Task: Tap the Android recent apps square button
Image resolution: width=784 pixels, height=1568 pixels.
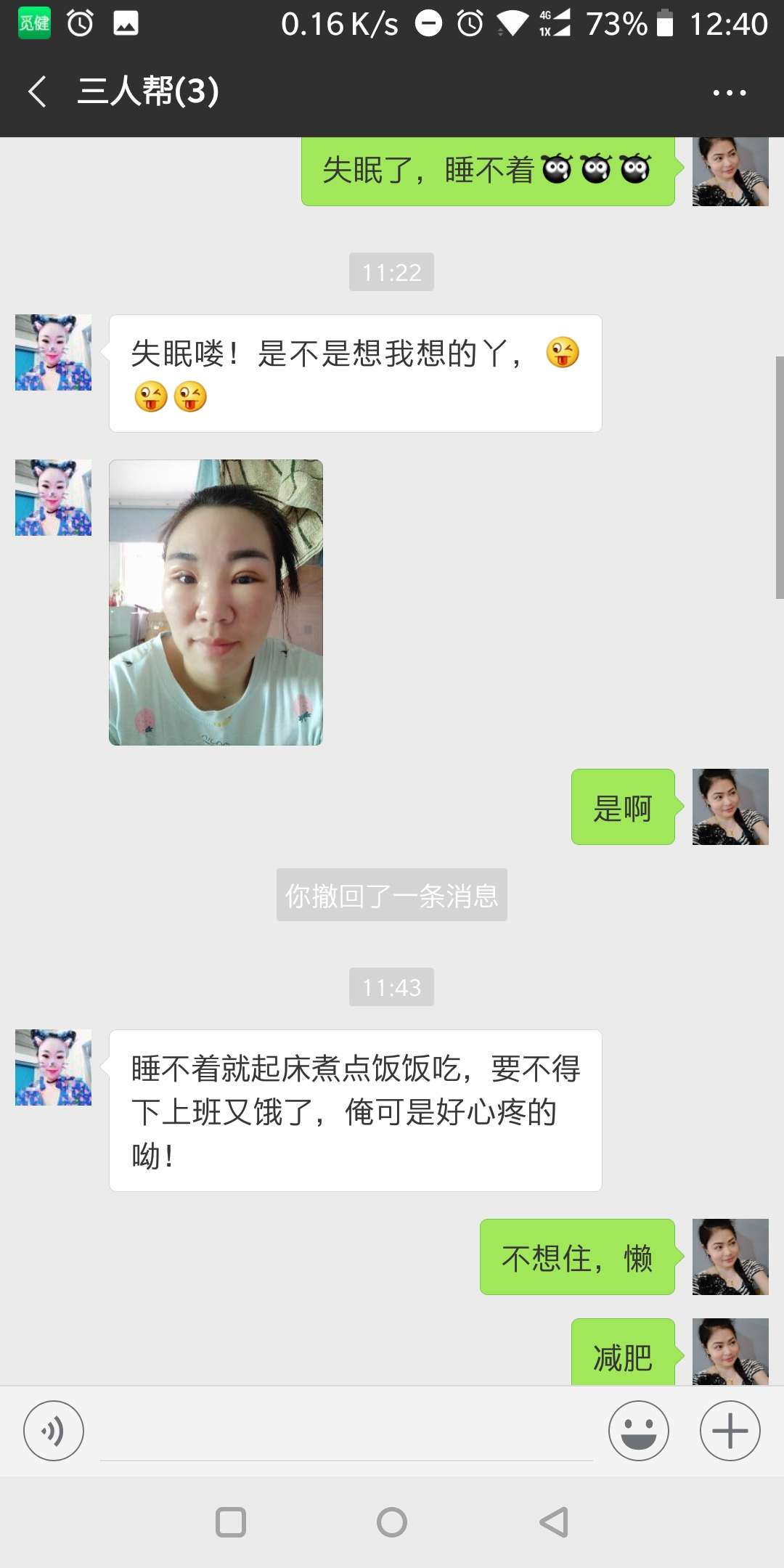Action: (231, 1522)
